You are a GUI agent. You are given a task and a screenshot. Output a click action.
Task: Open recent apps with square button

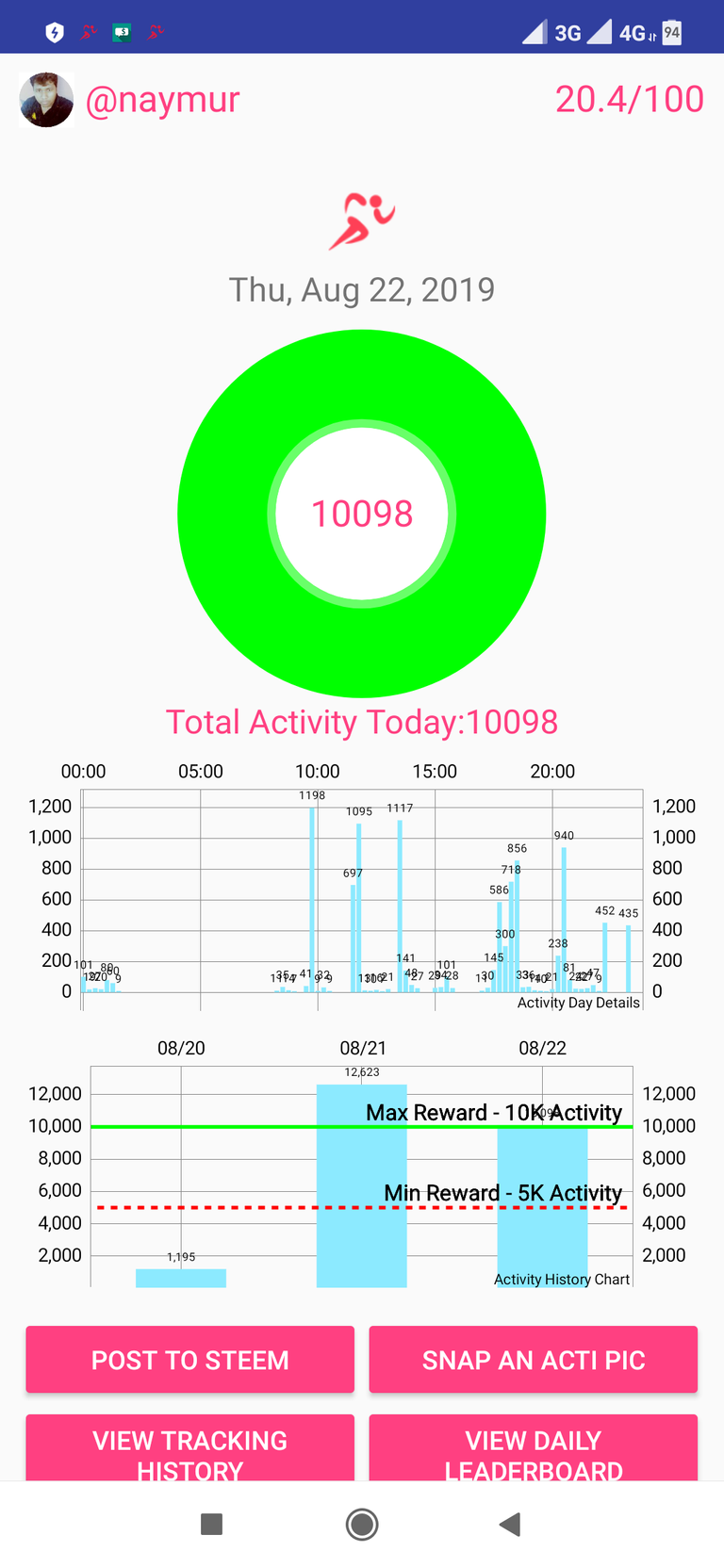pyautogui.click(x=212, y=1524)
